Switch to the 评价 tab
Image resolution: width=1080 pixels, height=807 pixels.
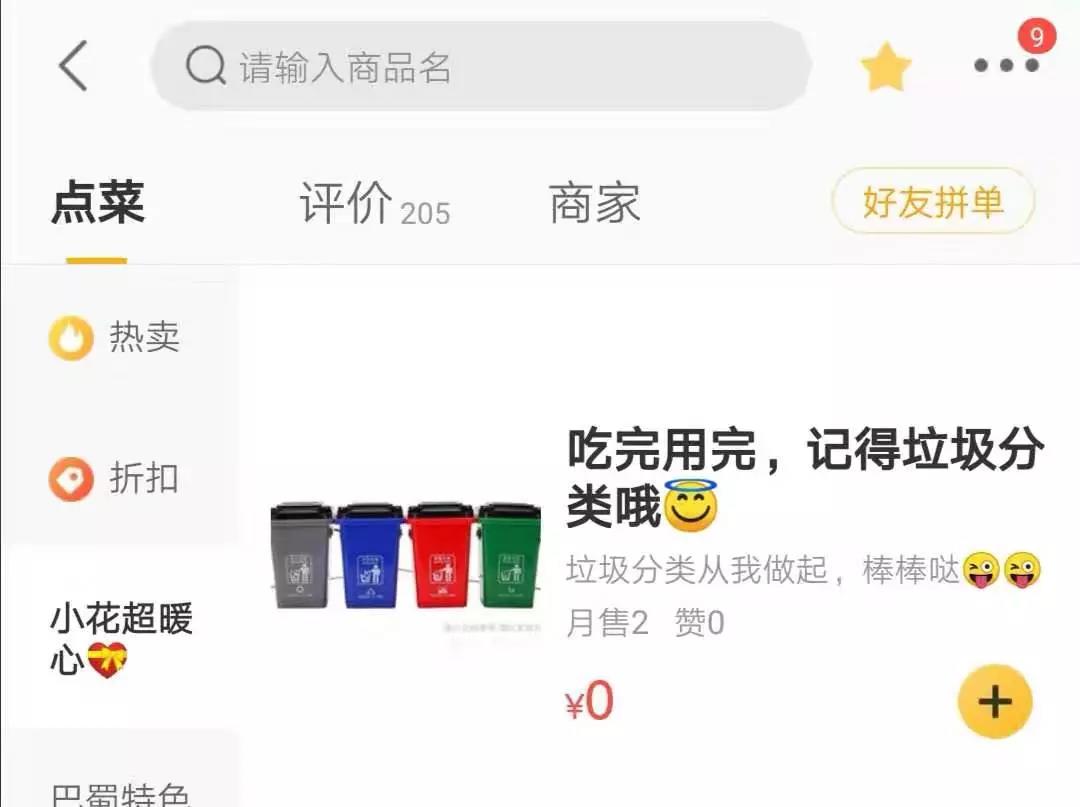[x=373, y=204]
